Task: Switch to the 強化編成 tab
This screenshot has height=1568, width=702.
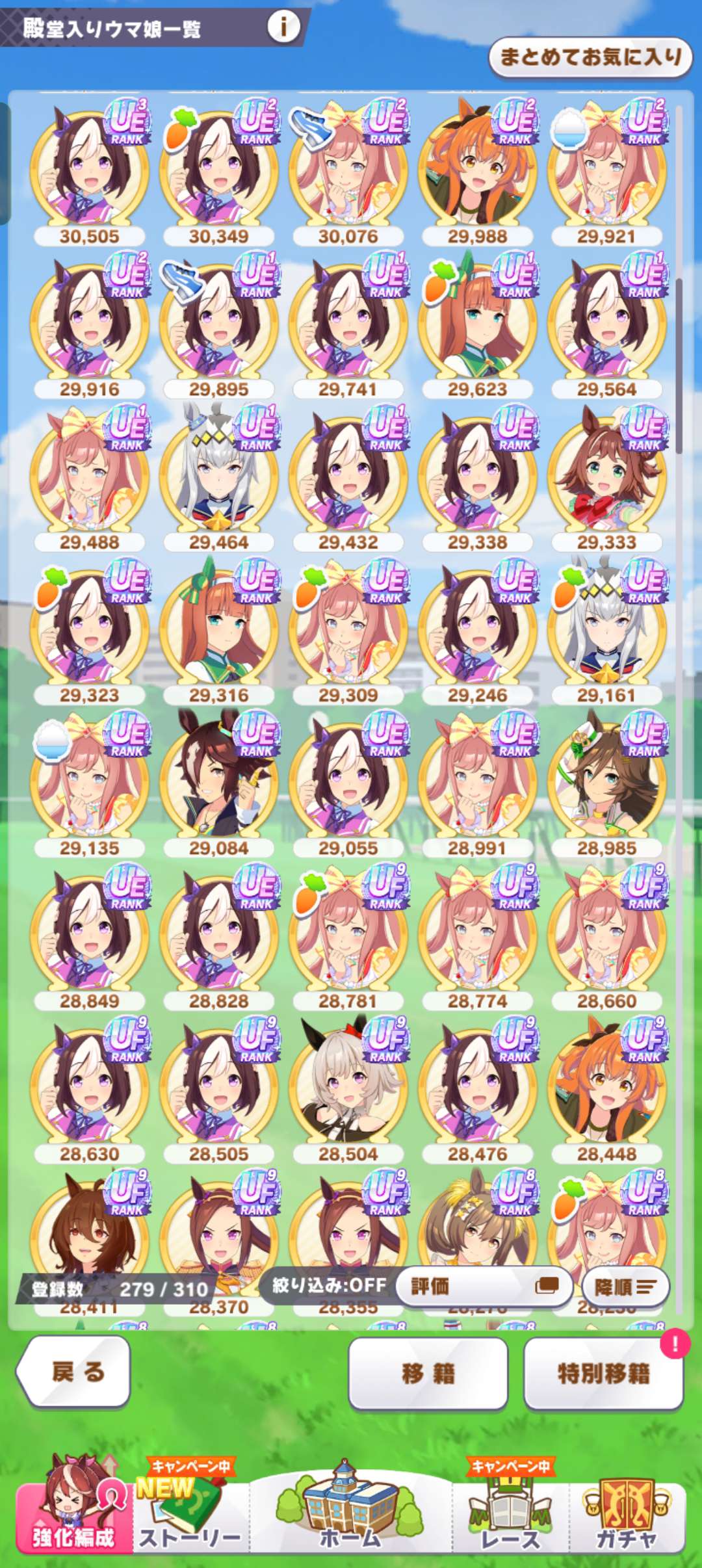Action: pos(73,1511)
